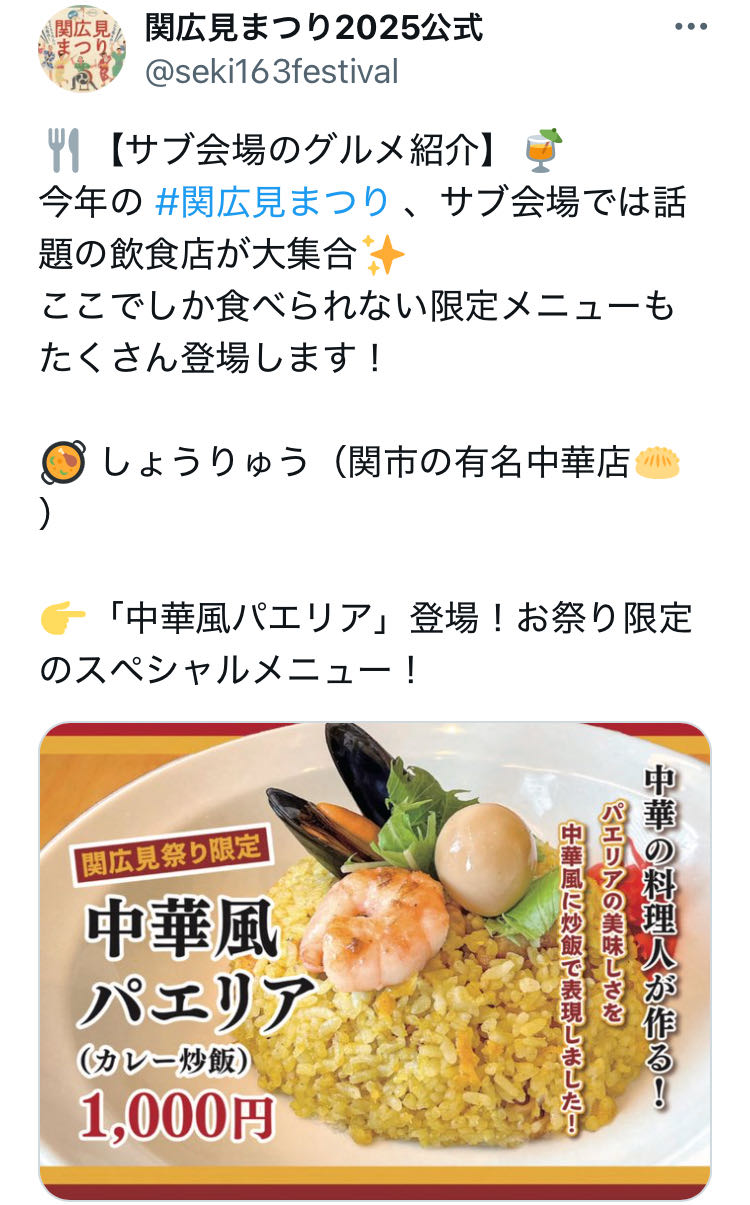Open the three-dot overflow menu on the post

[691, 27]
